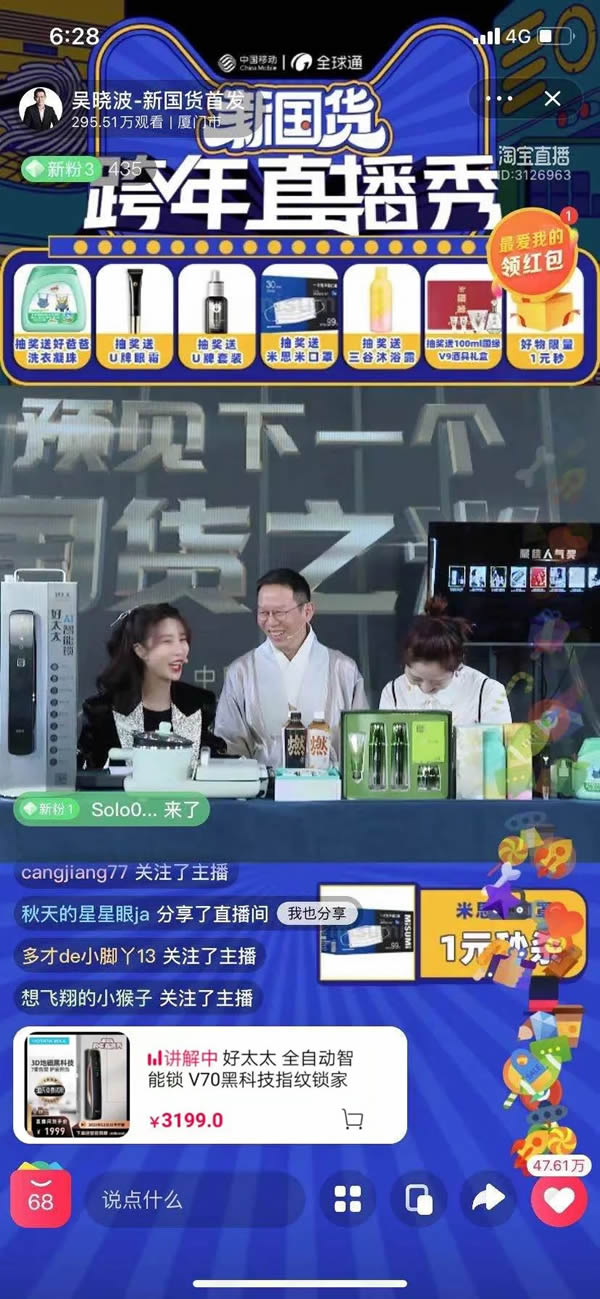The width and height of the screenshot is (600, 1299).
Task: Add 好太太 lock to cart
Action: tap(352, 1119)
